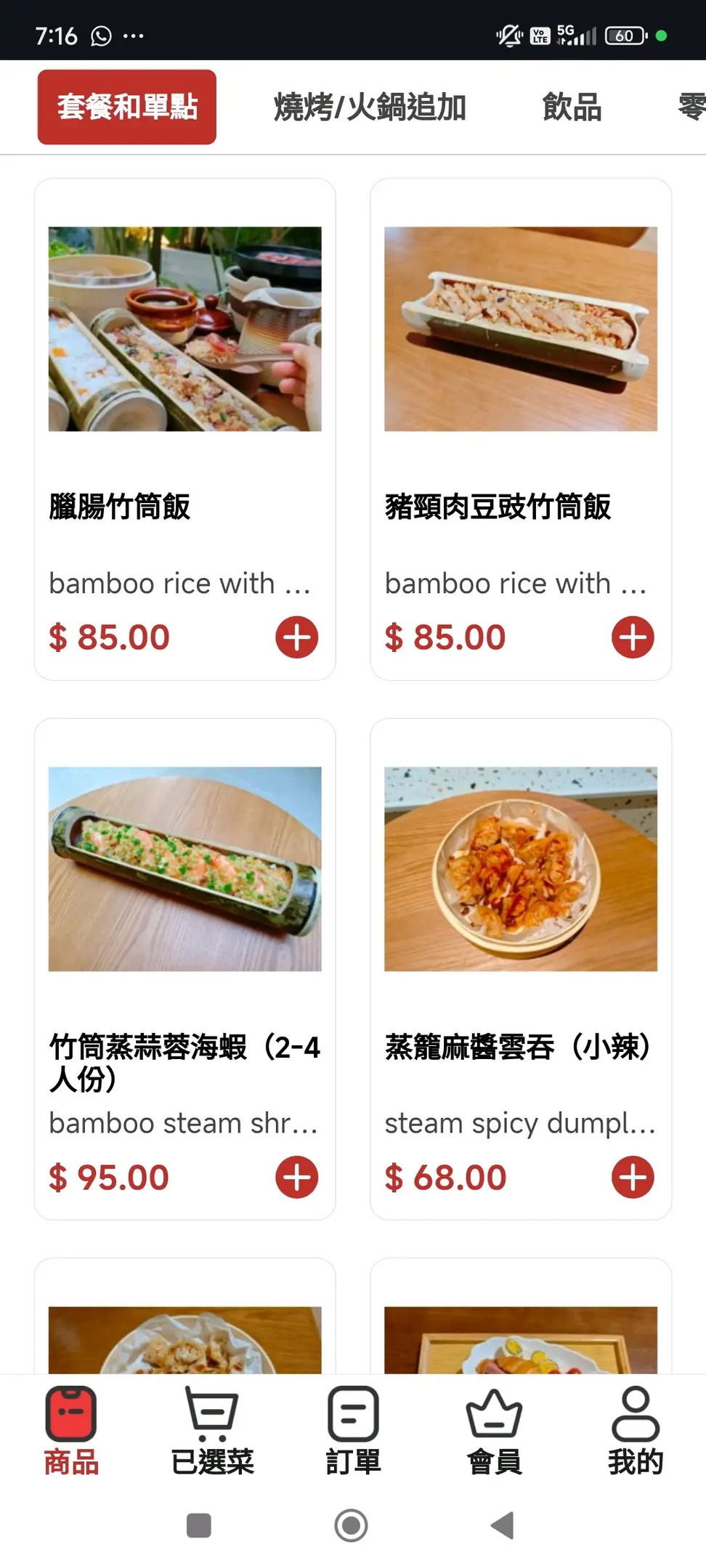Go to the system home screen
The width and height of the screenshot is (706, 1568).
point(352,1525)
